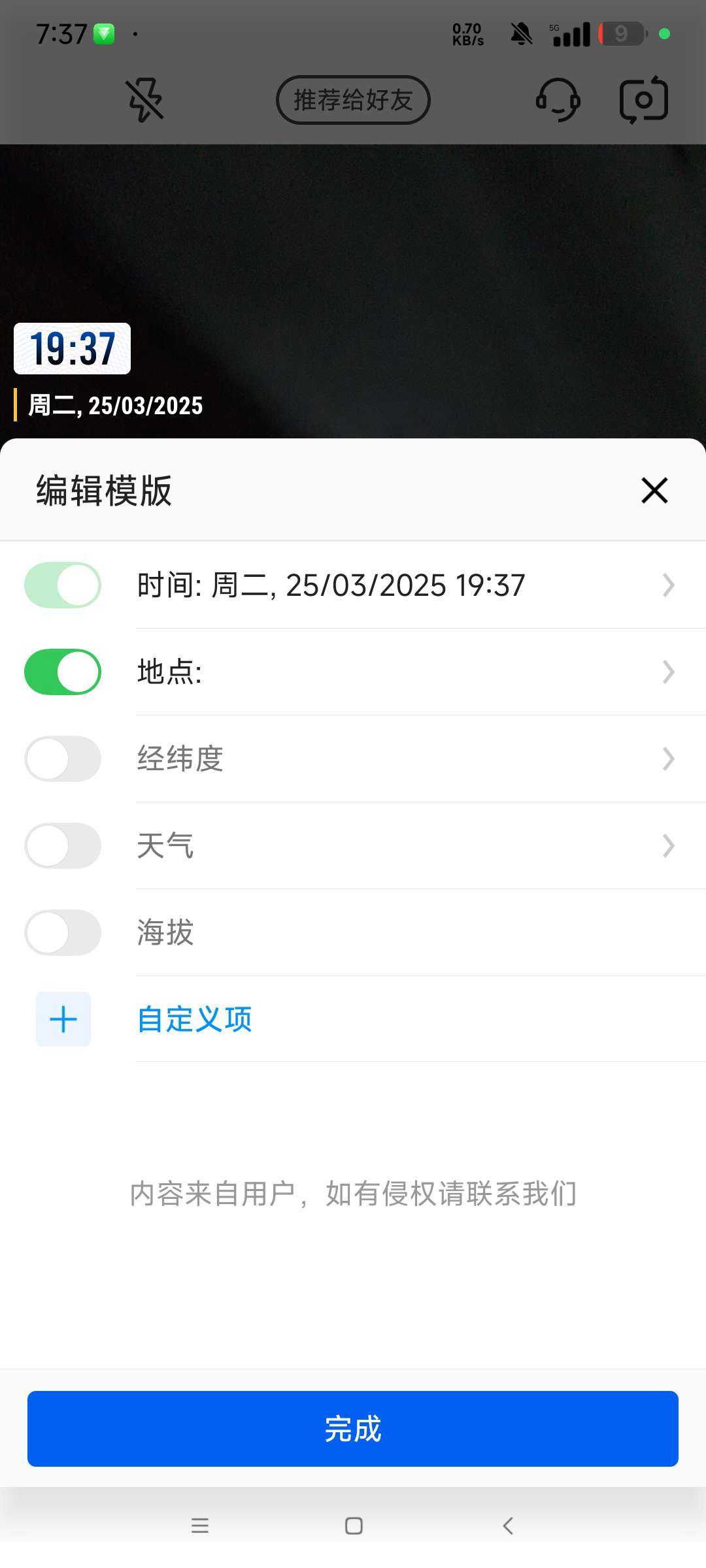Open the 经纬度 options chevron
The width and height of the screenshot is (706, 1568).
pyautogui.click(x=668, y=759)
